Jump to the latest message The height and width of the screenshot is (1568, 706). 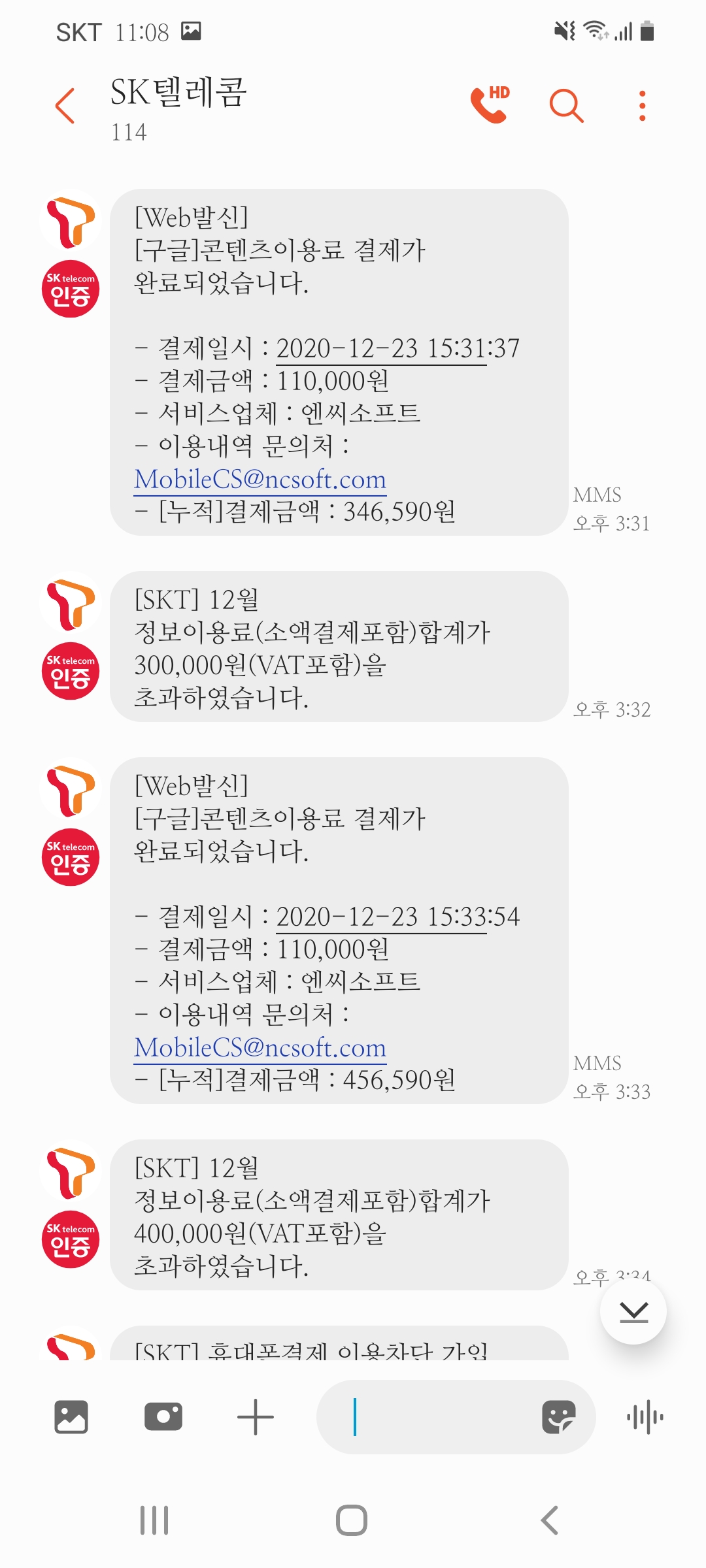(633, 1312)
